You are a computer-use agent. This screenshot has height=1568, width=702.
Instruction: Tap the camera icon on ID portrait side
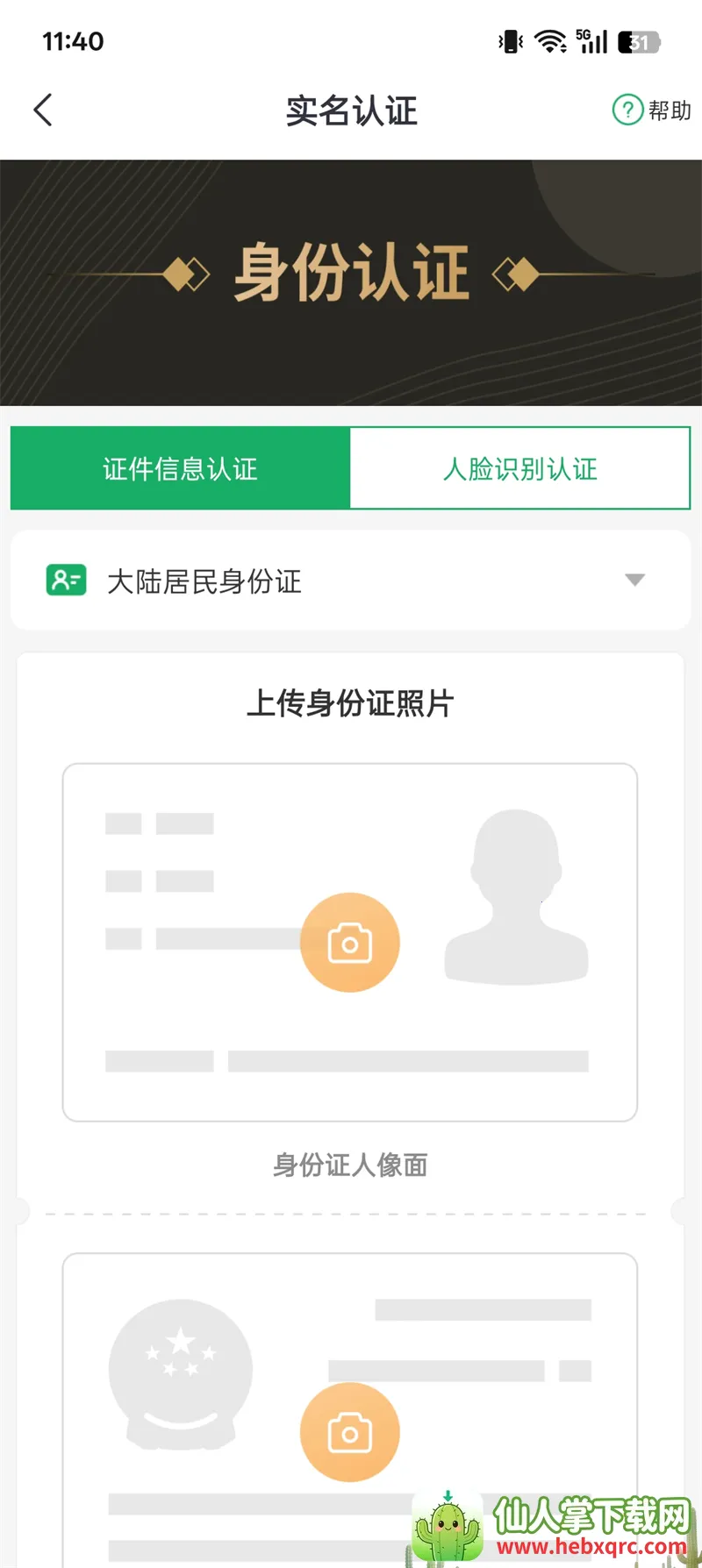click(x=350, y=941)
